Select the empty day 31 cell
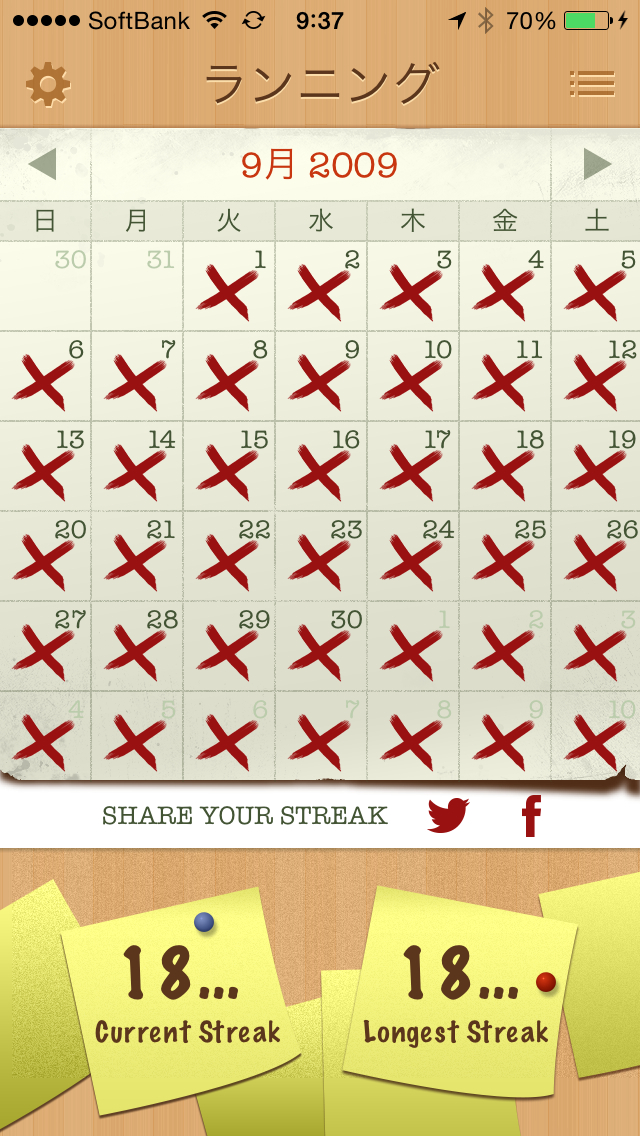The image size is (640, 1136). (137, 287)
